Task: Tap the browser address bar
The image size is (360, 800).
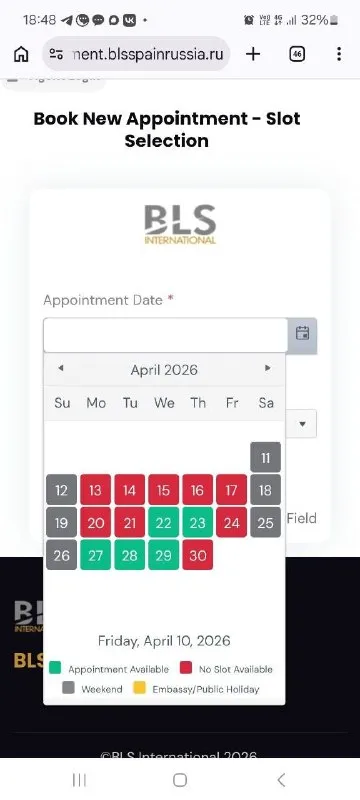Action: coord(136,54)
